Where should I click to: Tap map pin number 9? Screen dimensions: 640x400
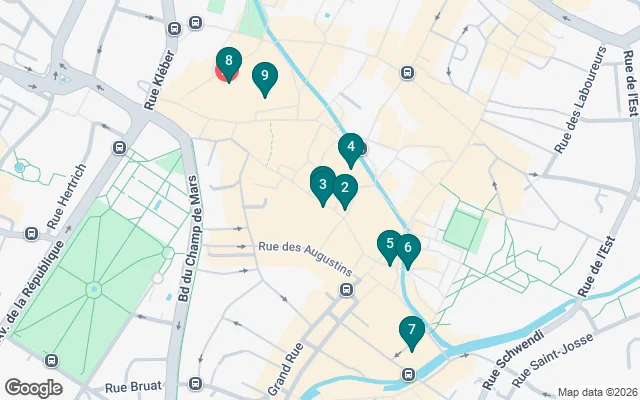click(264, 76)
